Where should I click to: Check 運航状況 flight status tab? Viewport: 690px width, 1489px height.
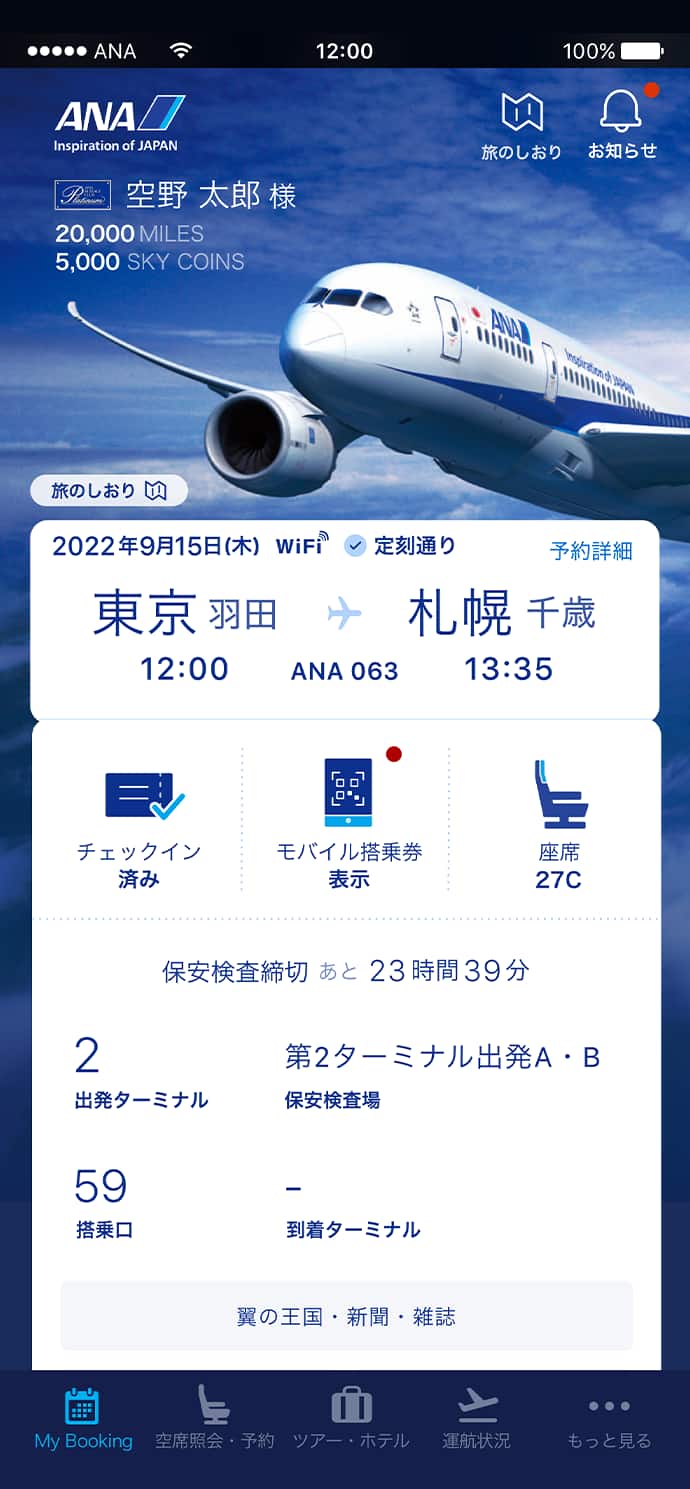point(477,1419)
